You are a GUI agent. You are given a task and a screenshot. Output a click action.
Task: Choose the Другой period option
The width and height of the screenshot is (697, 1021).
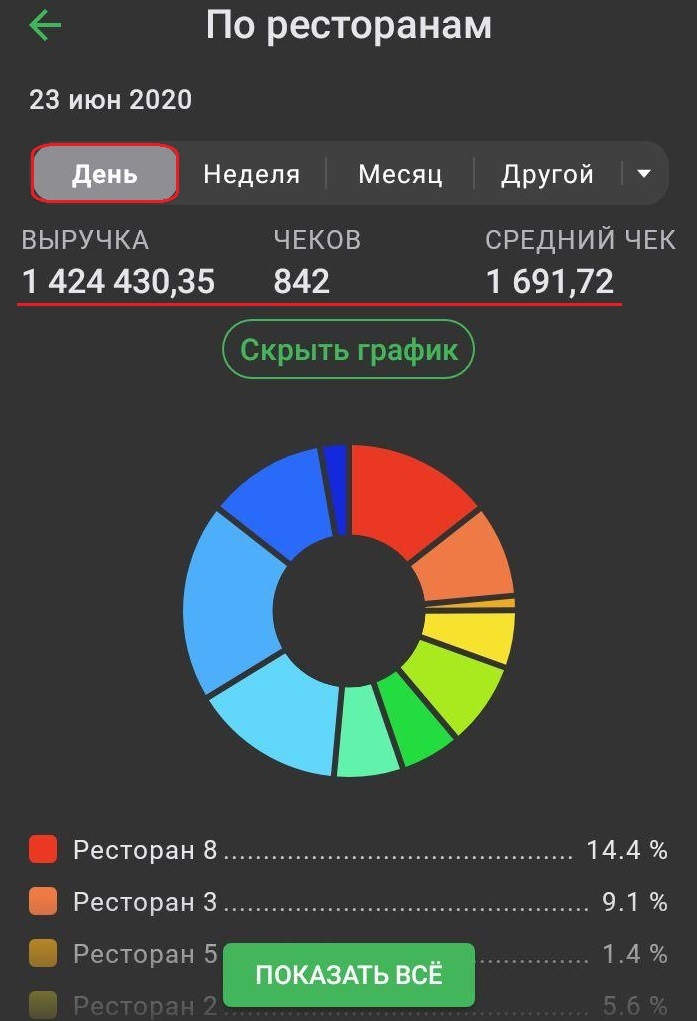click(x=547, y=174)
